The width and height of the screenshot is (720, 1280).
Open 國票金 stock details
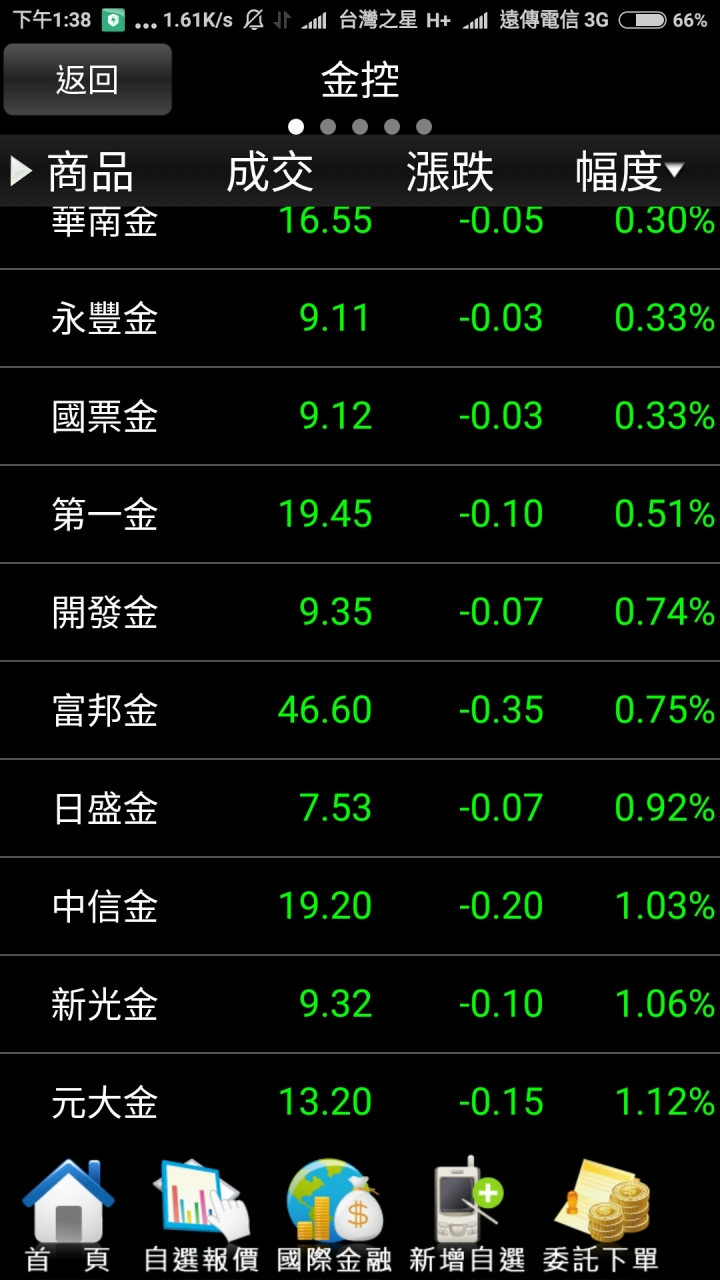tap(105, 417)
